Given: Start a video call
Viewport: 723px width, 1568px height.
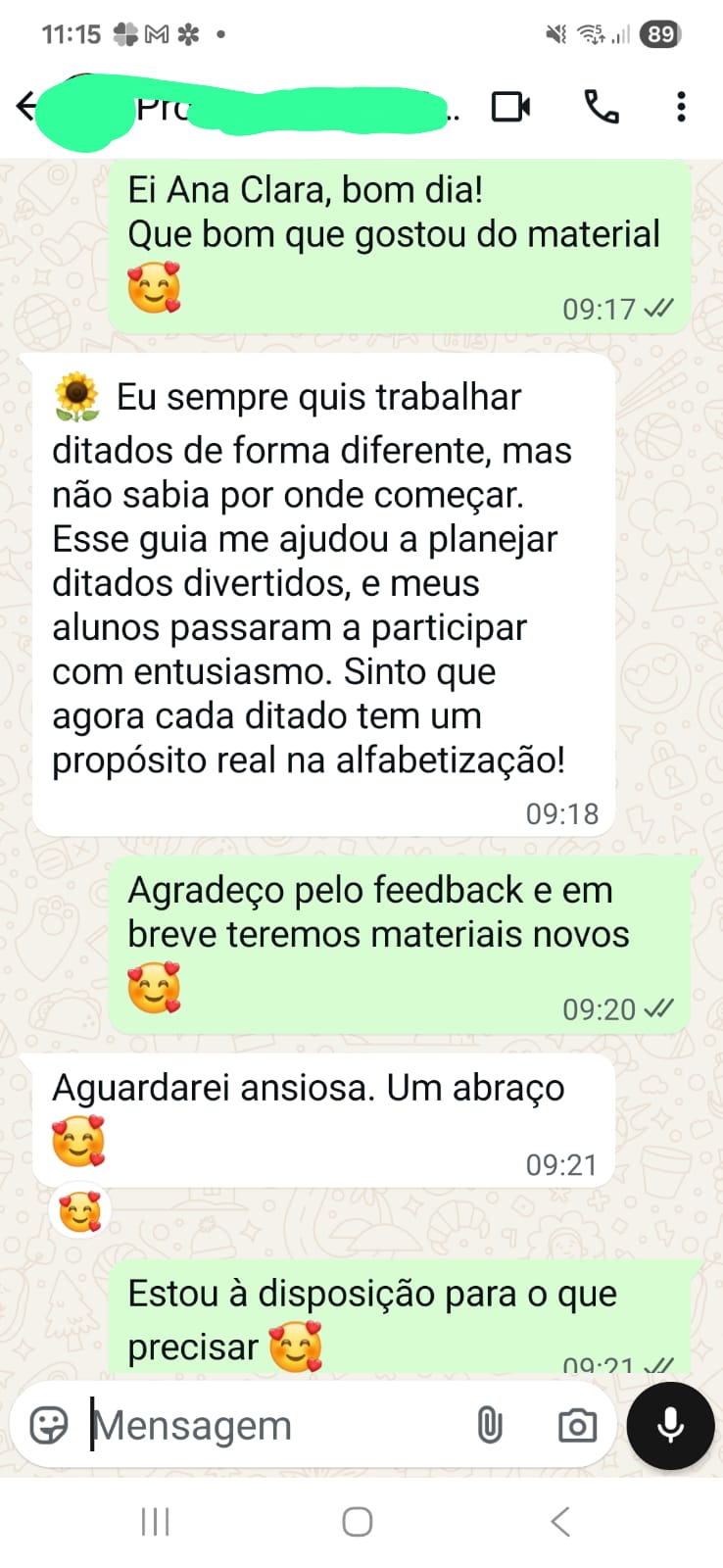Looking at the screenshot, I should [x=510, y=106].
